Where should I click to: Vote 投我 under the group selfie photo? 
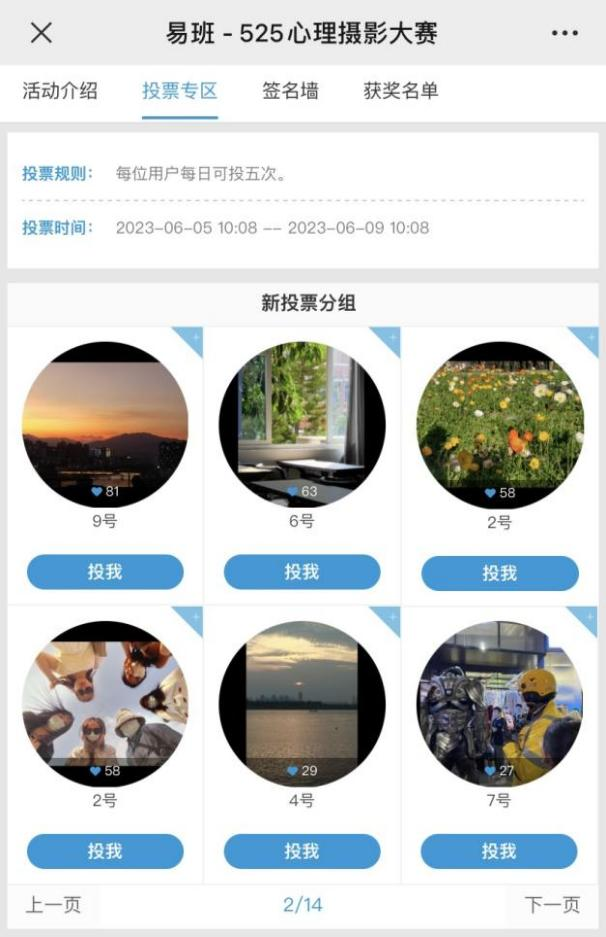(x=105, y=851)
